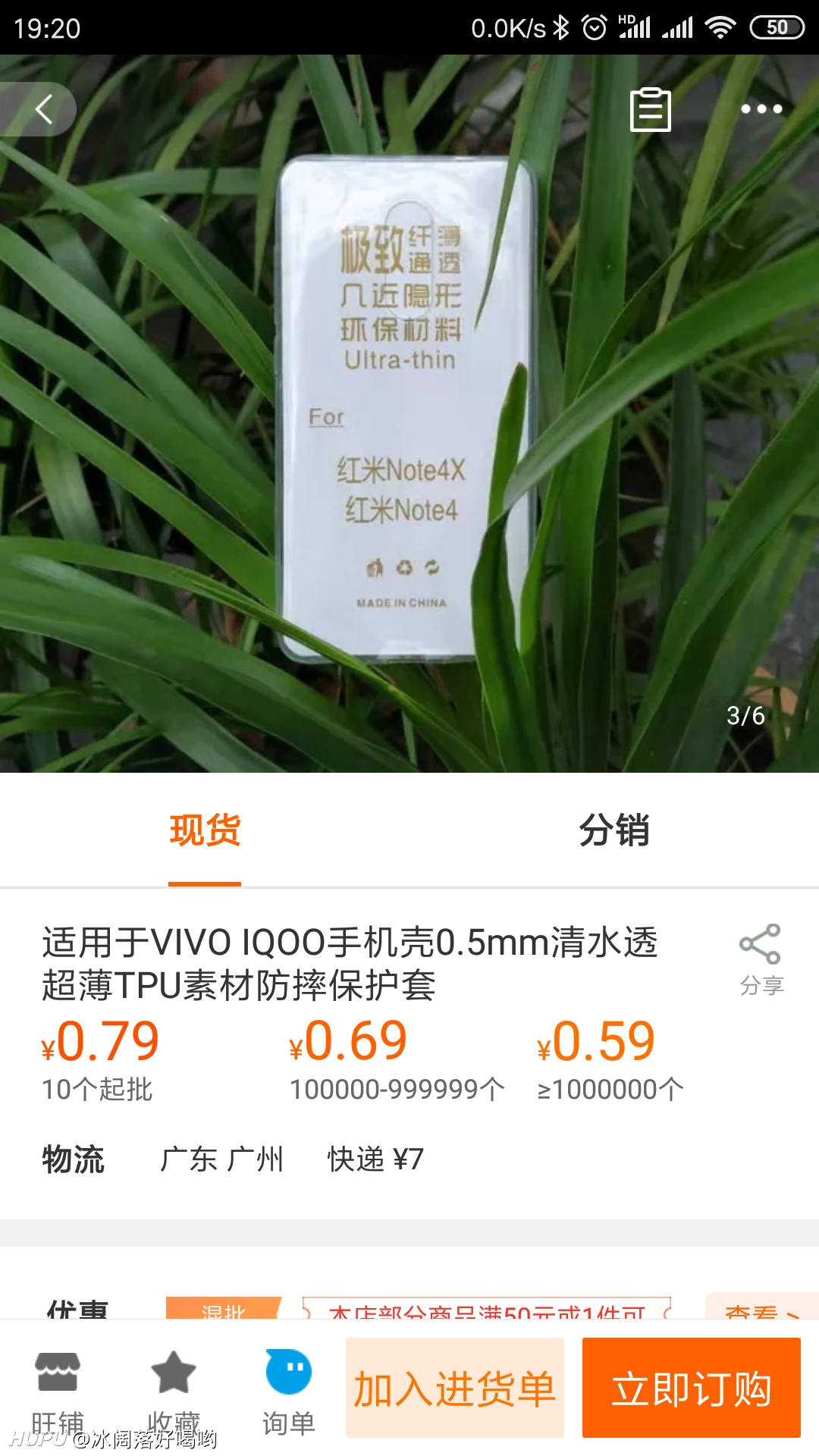The width and height of the screenshot is (819, 1456).
Task: Tap 加入进货单 button
Action: (x=455, y=1388)
